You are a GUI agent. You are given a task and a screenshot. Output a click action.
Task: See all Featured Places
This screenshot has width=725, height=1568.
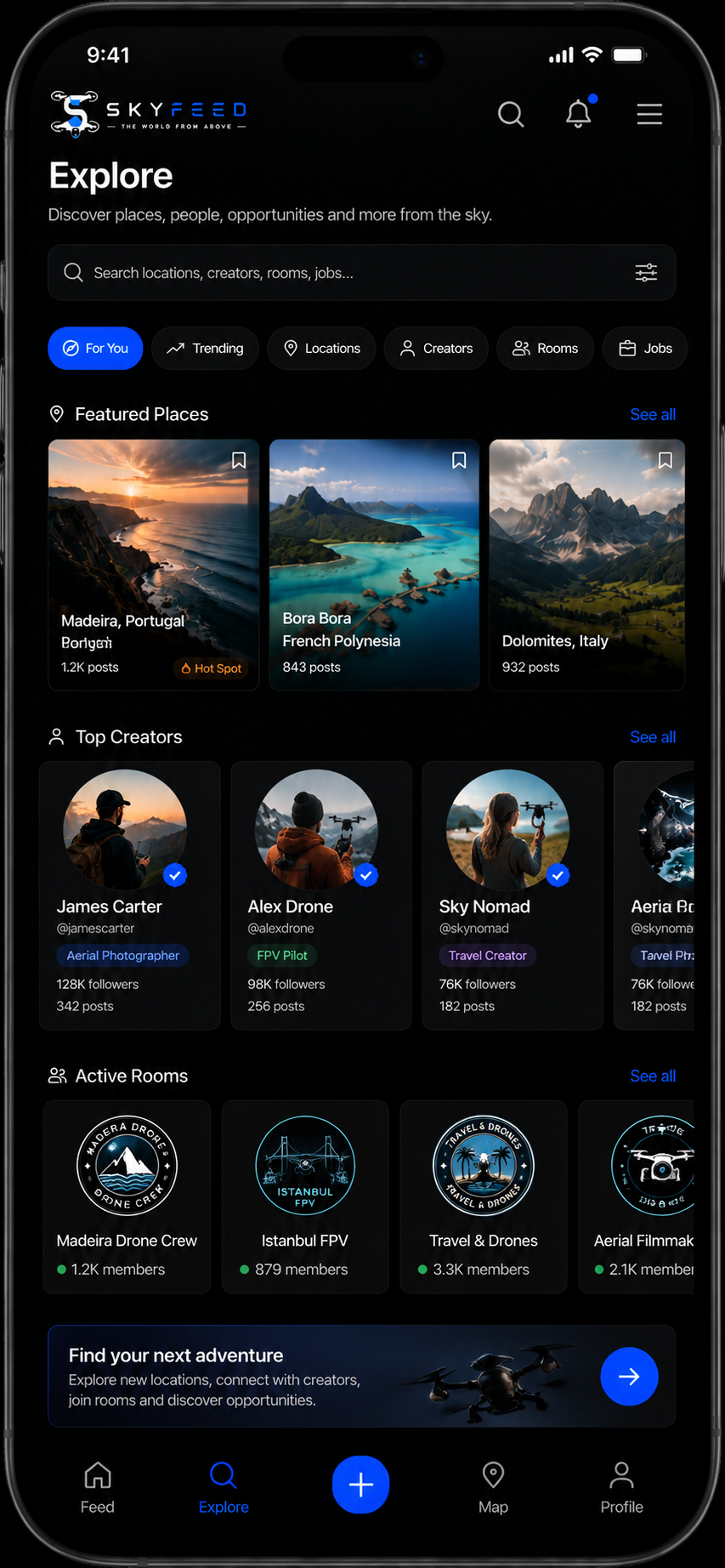tap(653, 415)
